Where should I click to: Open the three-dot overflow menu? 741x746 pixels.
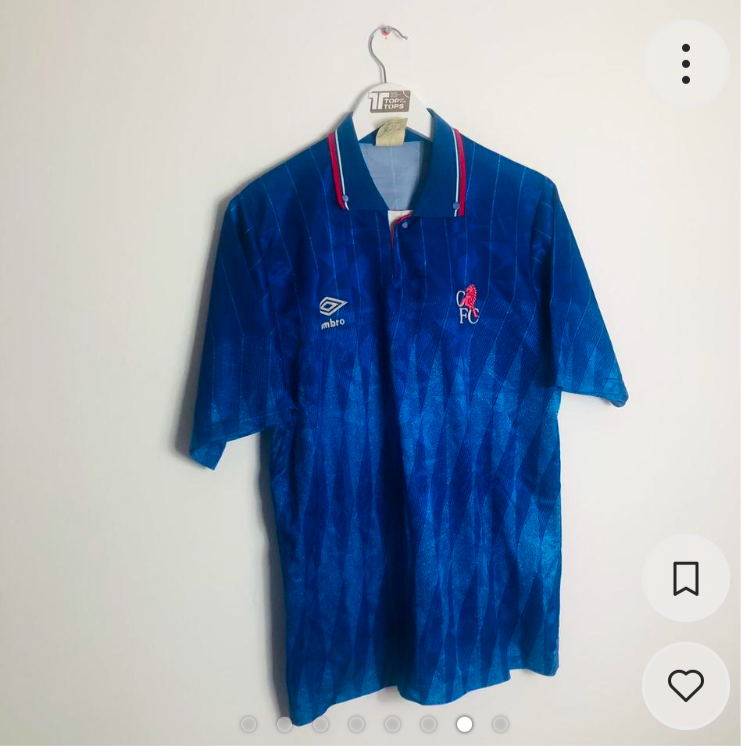686,64
